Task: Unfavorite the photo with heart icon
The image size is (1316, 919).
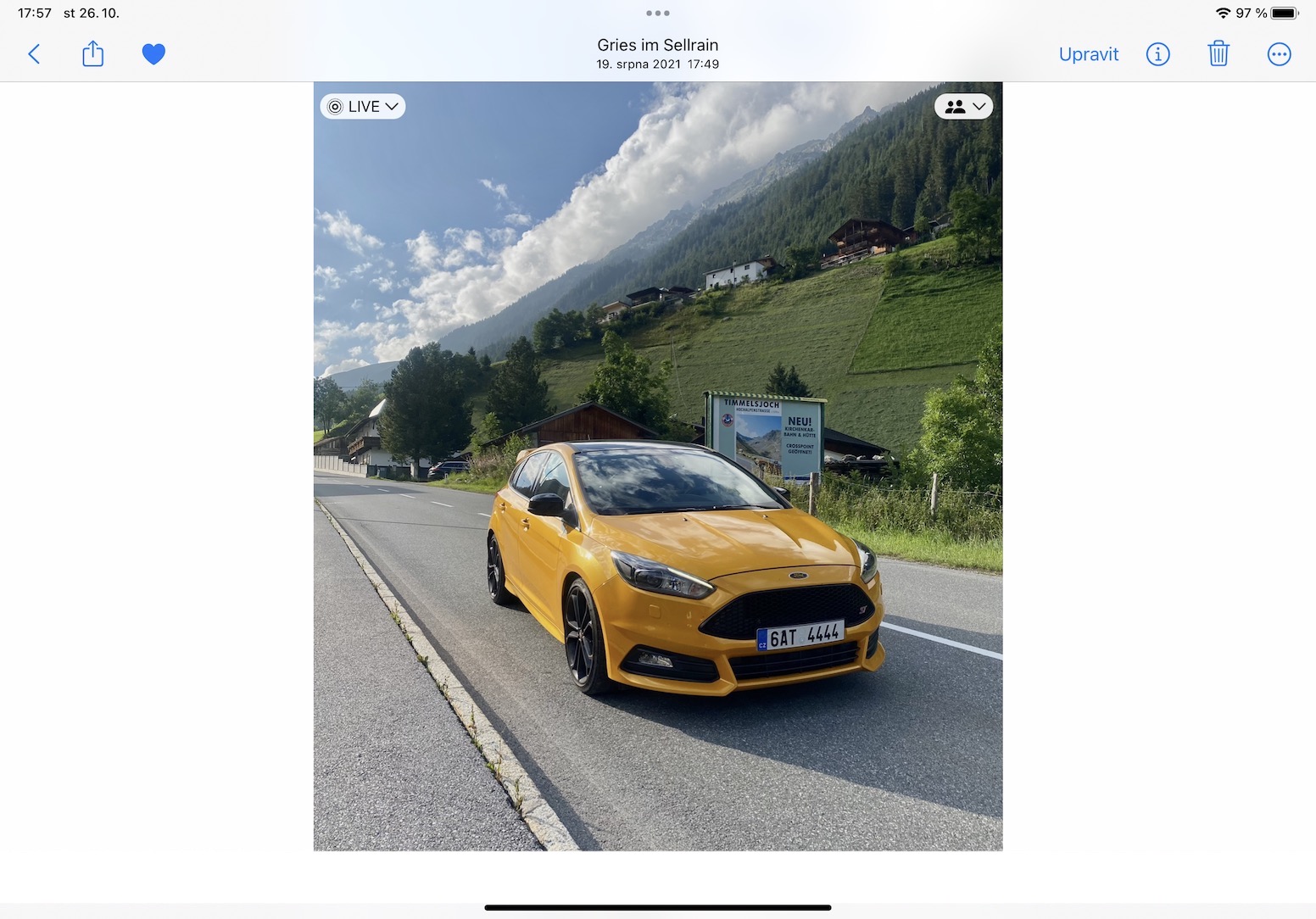Action: coord(153,54)
